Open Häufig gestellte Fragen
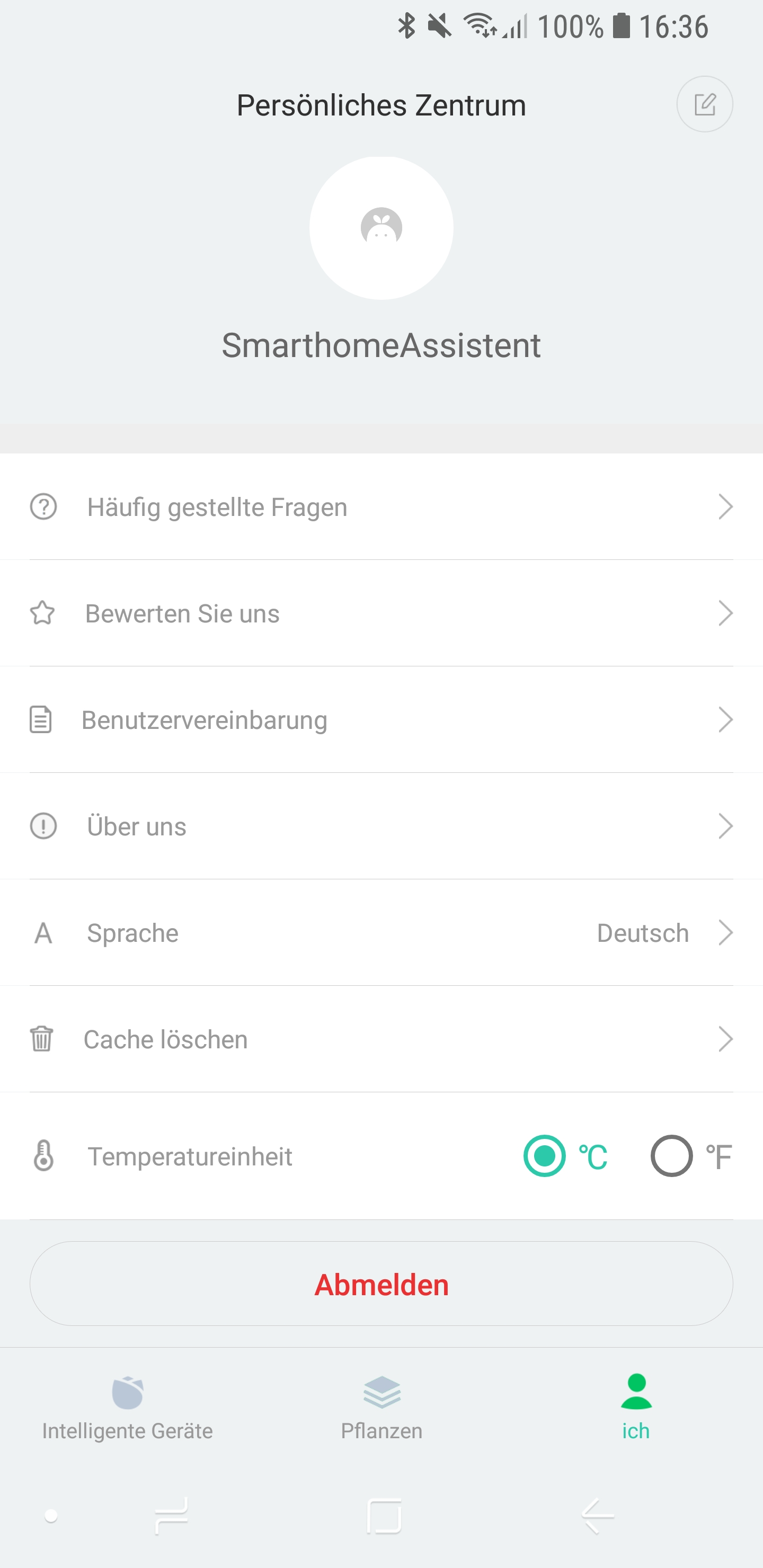This screenshot has width=763, height=1568. pyautogui.click(x=381, y=507)
